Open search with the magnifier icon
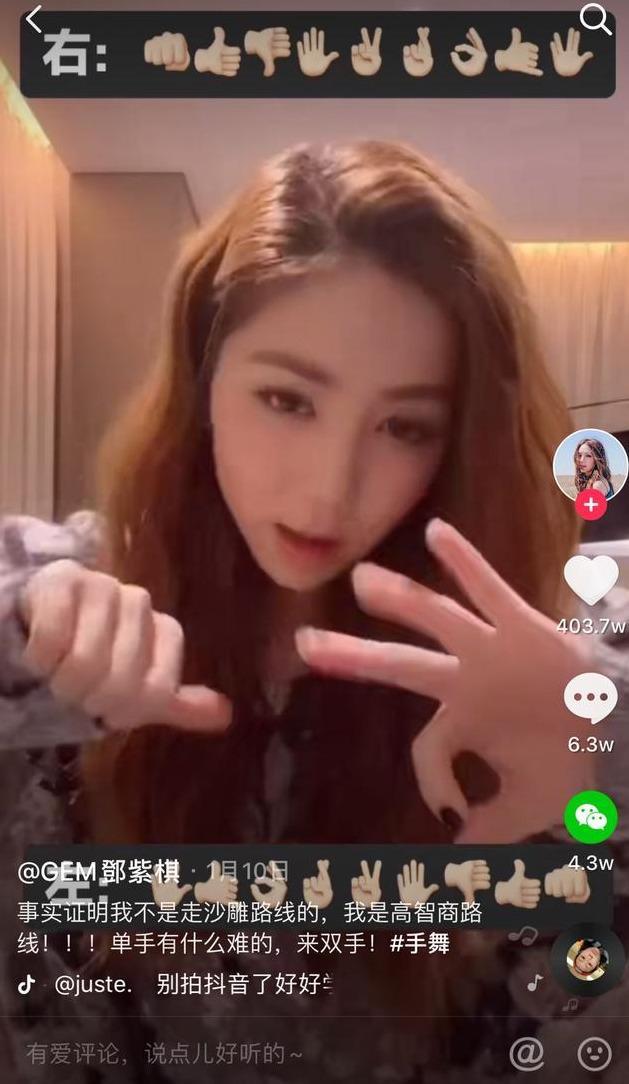The width and height of the screenshot is (629, 1084). point(595,18)
